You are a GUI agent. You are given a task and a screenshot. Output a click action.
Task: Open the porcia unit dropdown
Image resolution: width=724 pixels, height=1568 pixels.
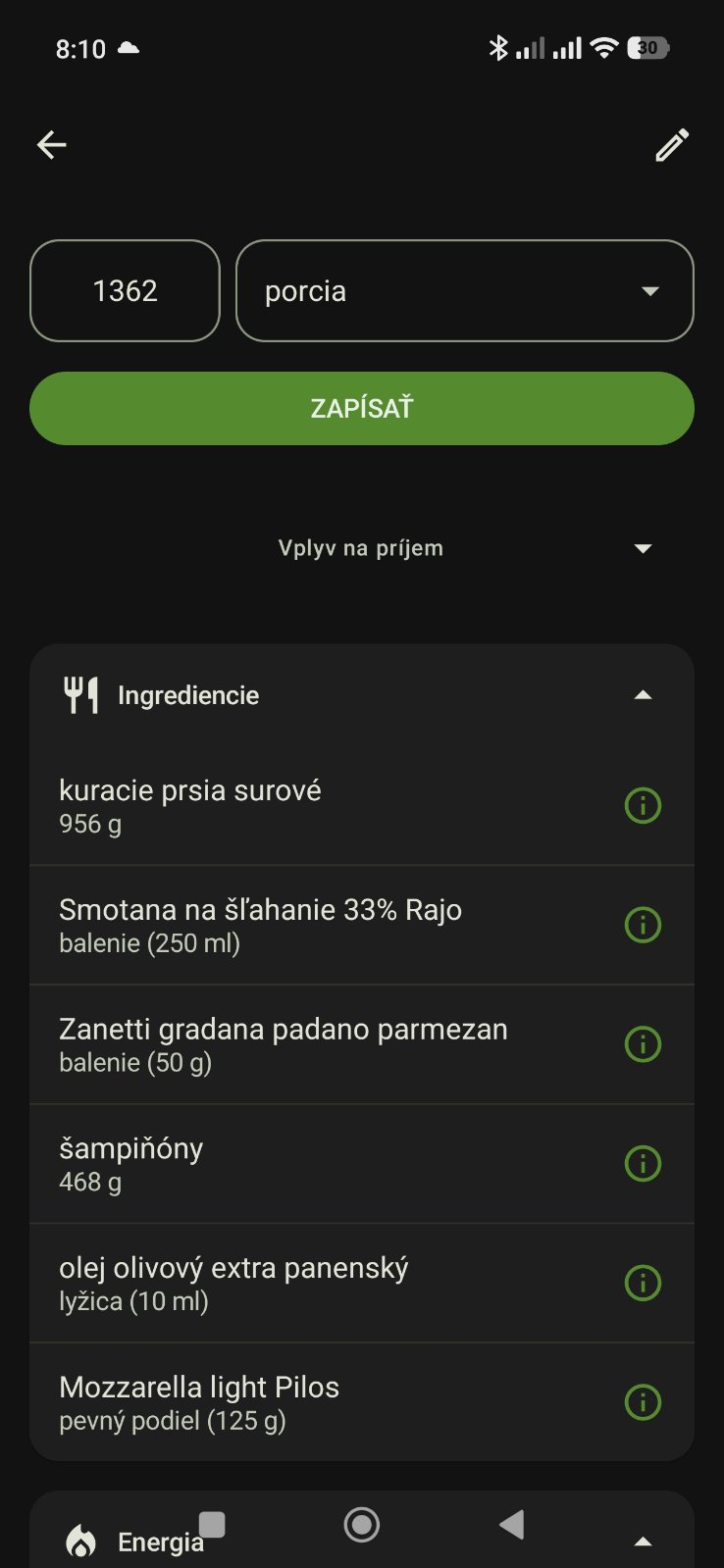click(x=464, y=291)
